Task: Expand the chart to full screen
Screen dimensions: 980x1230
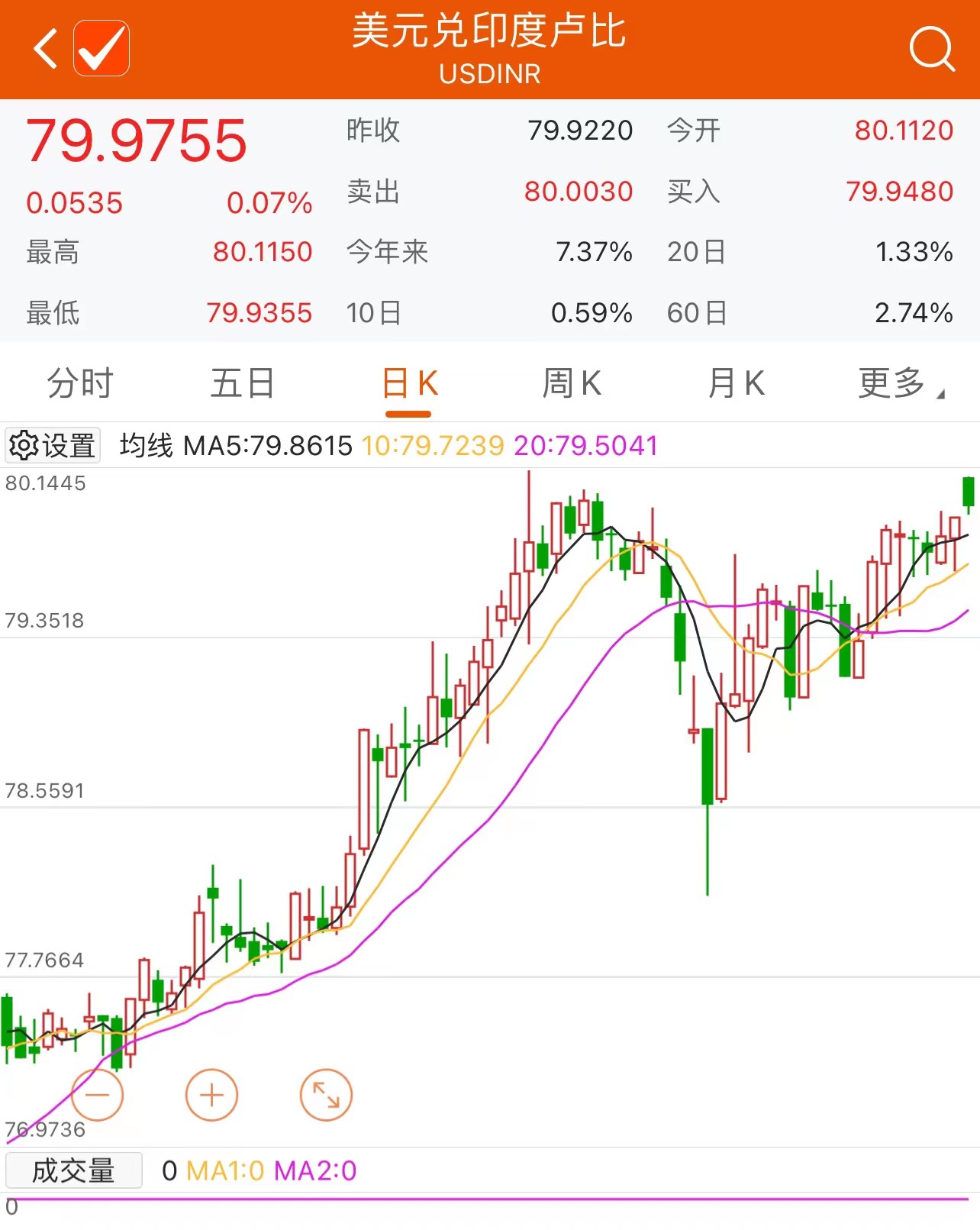Action: 326,1095
